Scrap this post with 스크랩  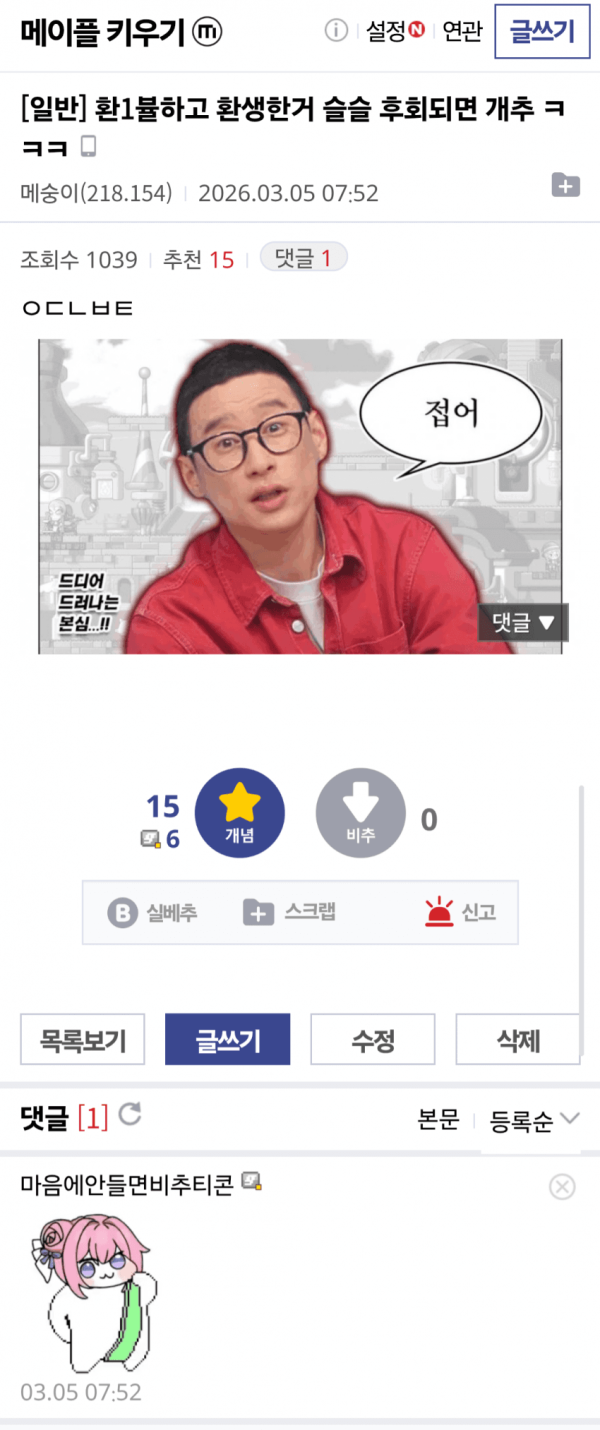tap(290, 912)
